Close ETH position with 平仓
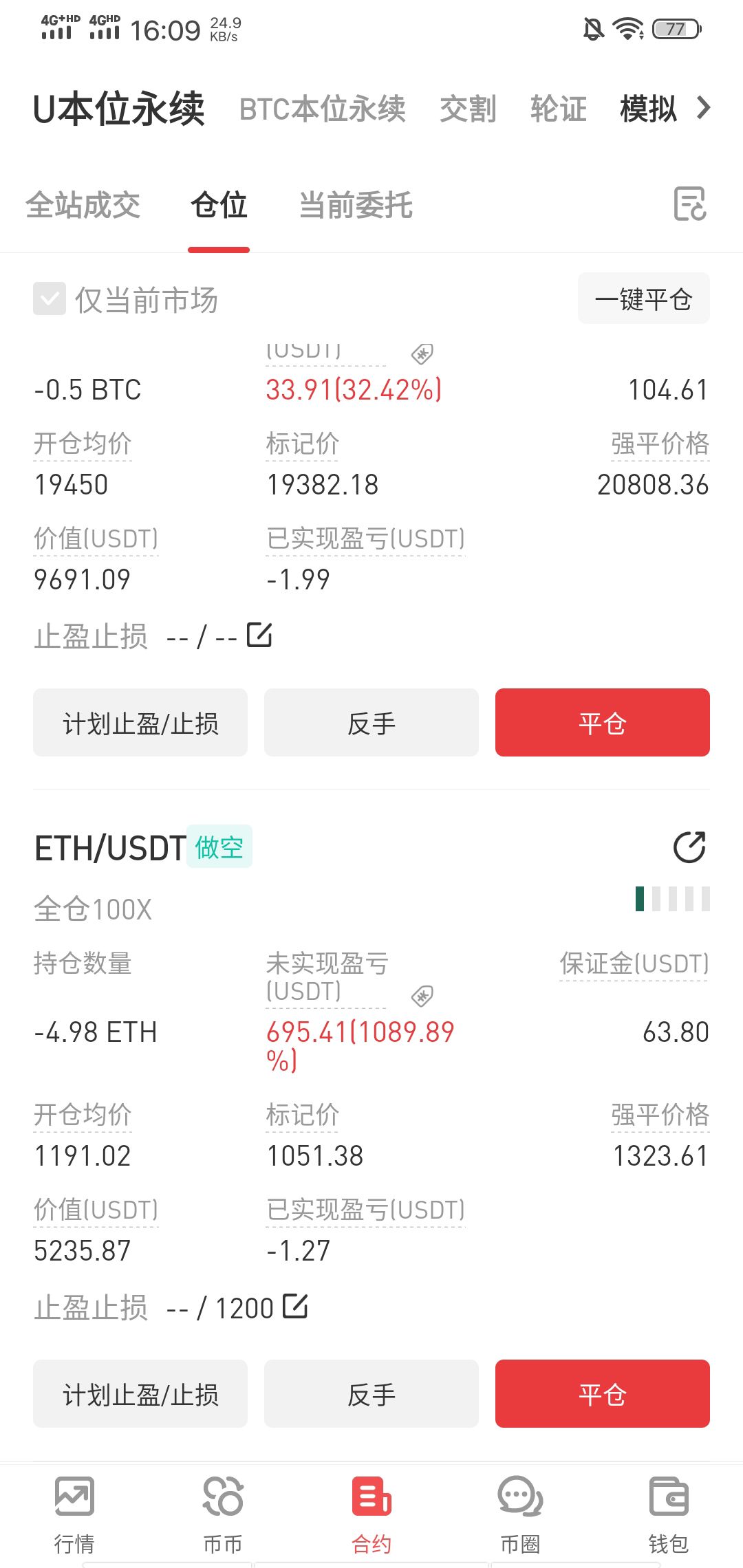The height and width of the screenshot is (1568, 743). tap(602, 1394)
